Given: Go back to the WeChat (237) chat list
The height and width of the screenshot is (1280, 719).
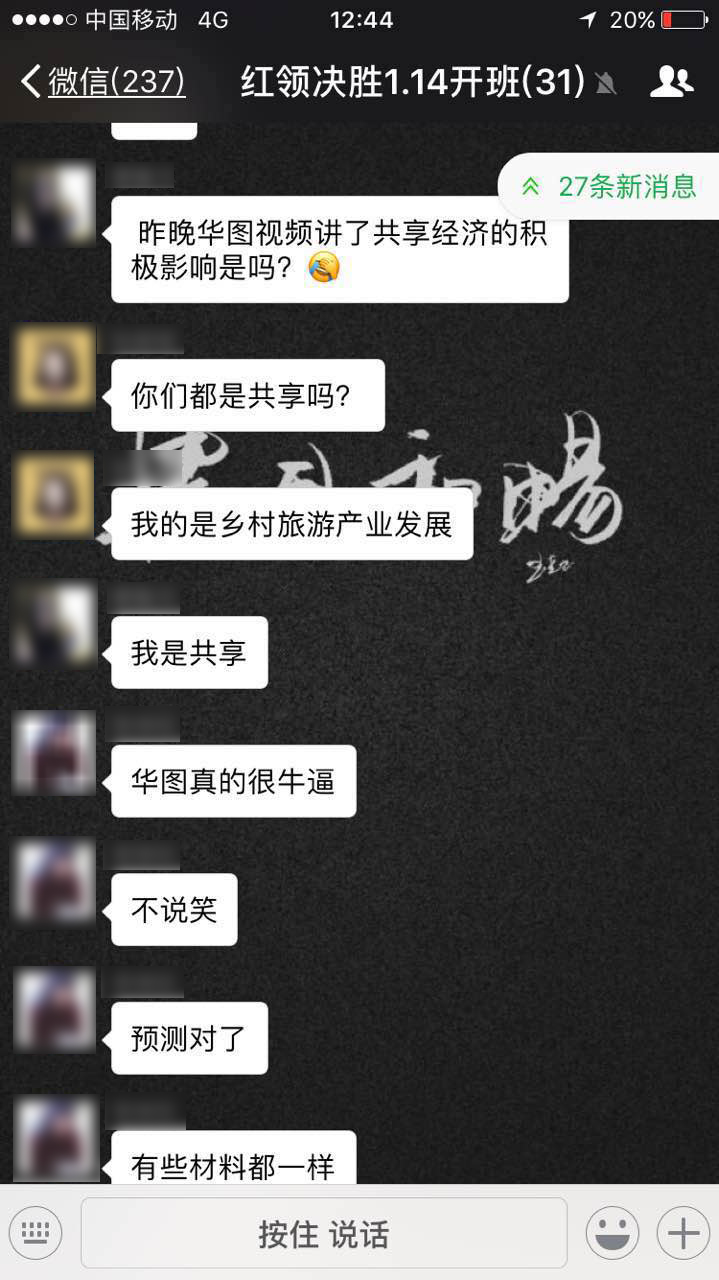Looking at the screenshot, I should 104,82.
